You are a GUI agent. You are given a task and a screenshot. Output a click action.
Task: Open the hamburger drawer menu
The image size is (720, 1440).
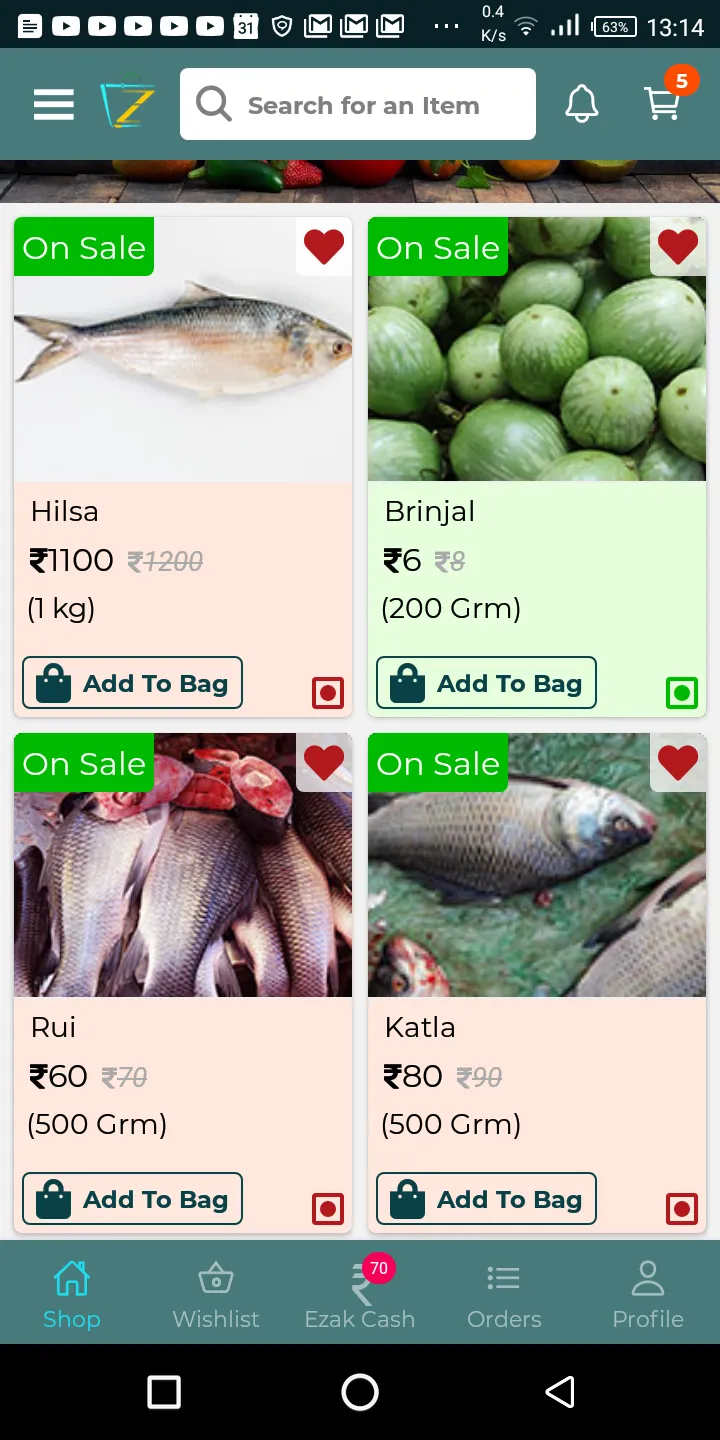[54, 104]
